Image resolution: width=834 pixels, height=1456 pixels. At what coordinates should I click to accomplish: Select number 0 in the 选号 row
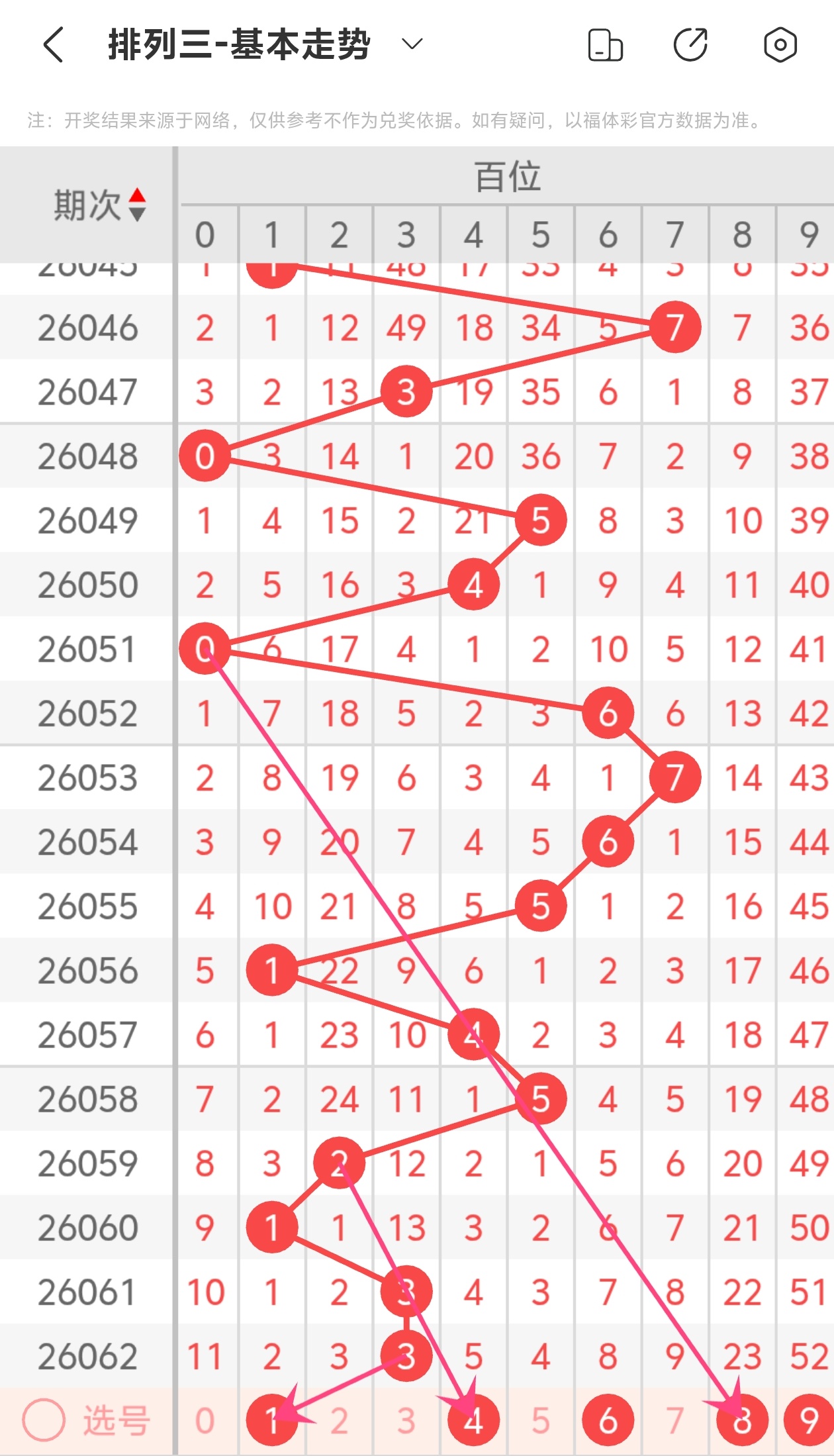(205, 1420)
